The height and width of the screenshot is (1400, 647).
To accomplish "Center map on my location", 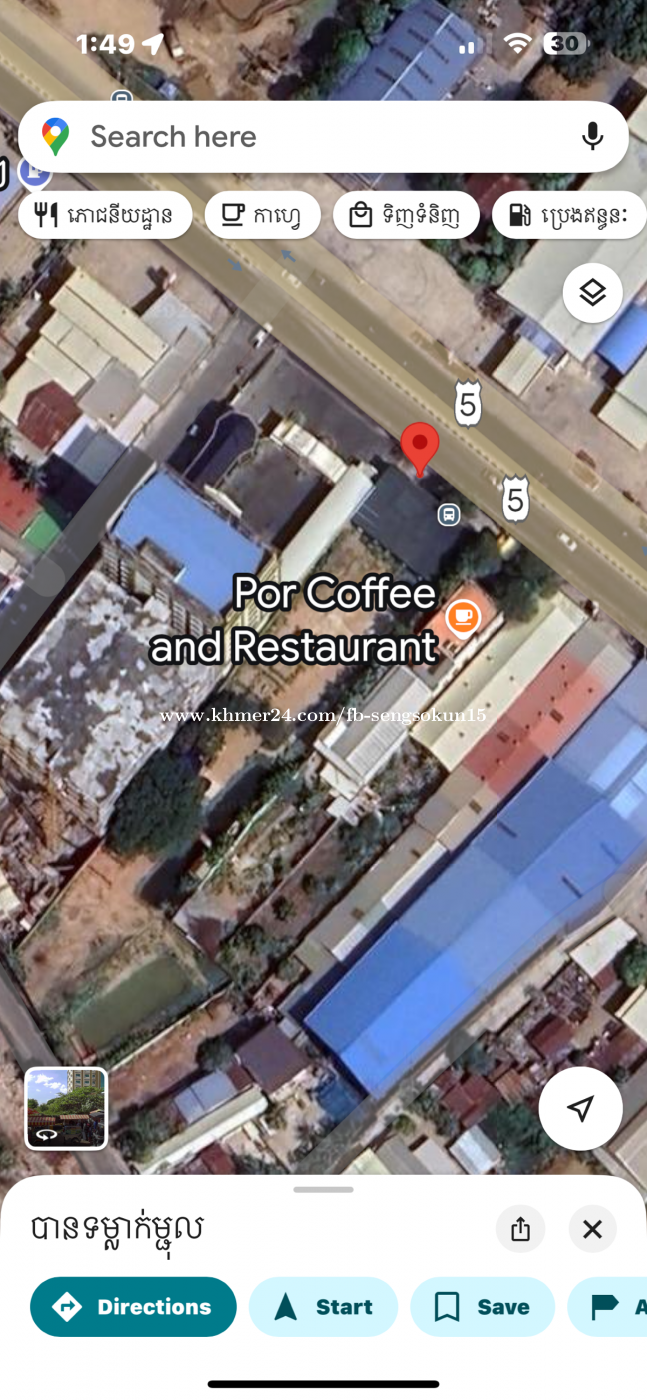I will coord(580,1108).
